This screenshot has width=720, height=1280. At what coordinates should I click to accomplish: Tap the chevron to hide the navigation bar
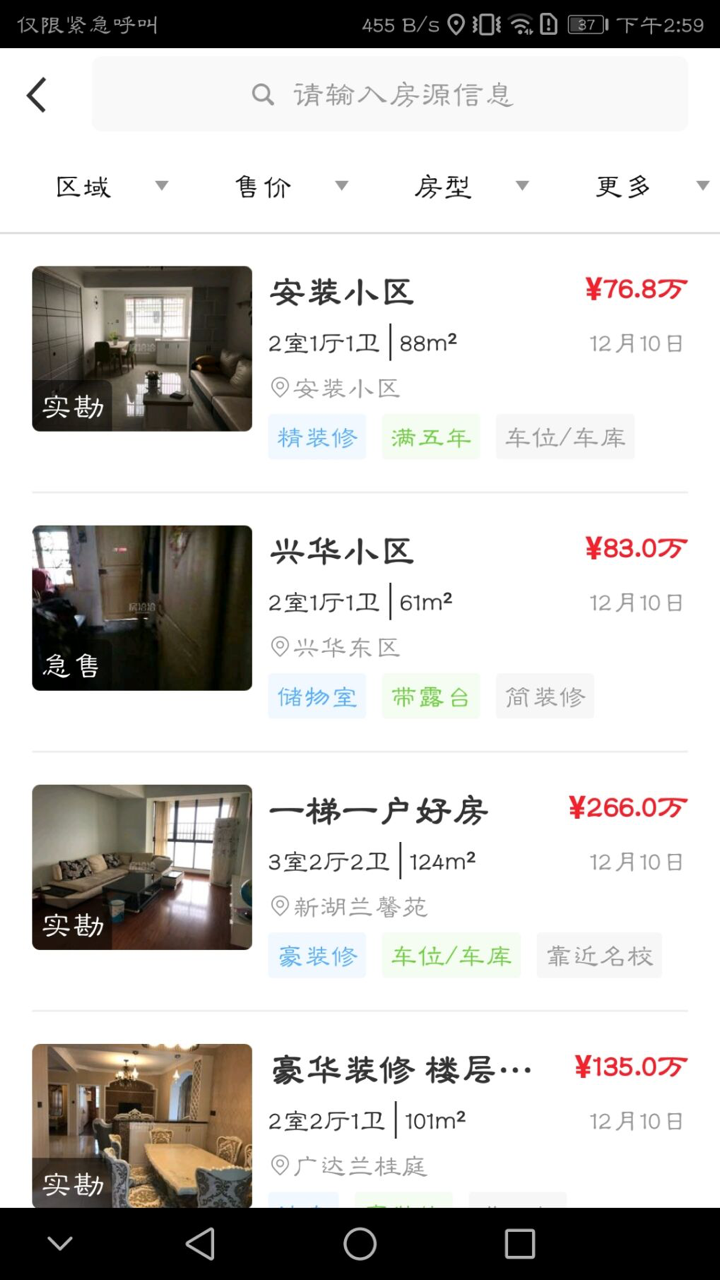pyautogui.click(x=60, y=1243)
